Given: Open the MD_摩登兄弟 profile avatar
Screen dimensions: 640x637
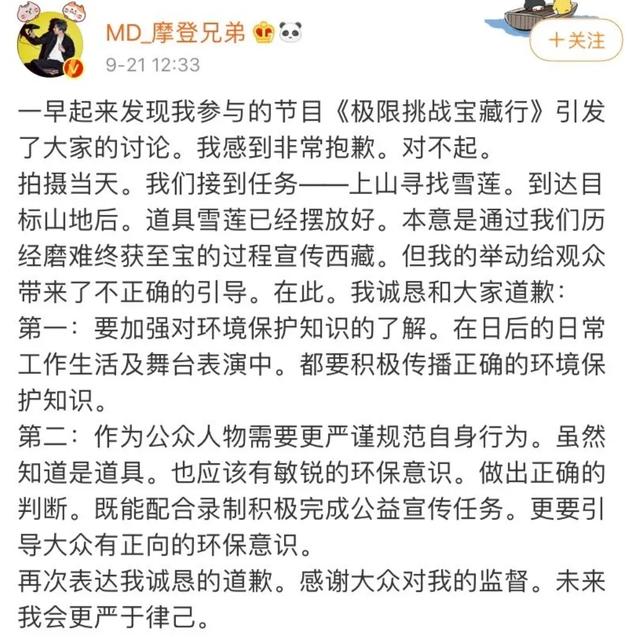Looking at the screenshot, I should click(50, 44).
